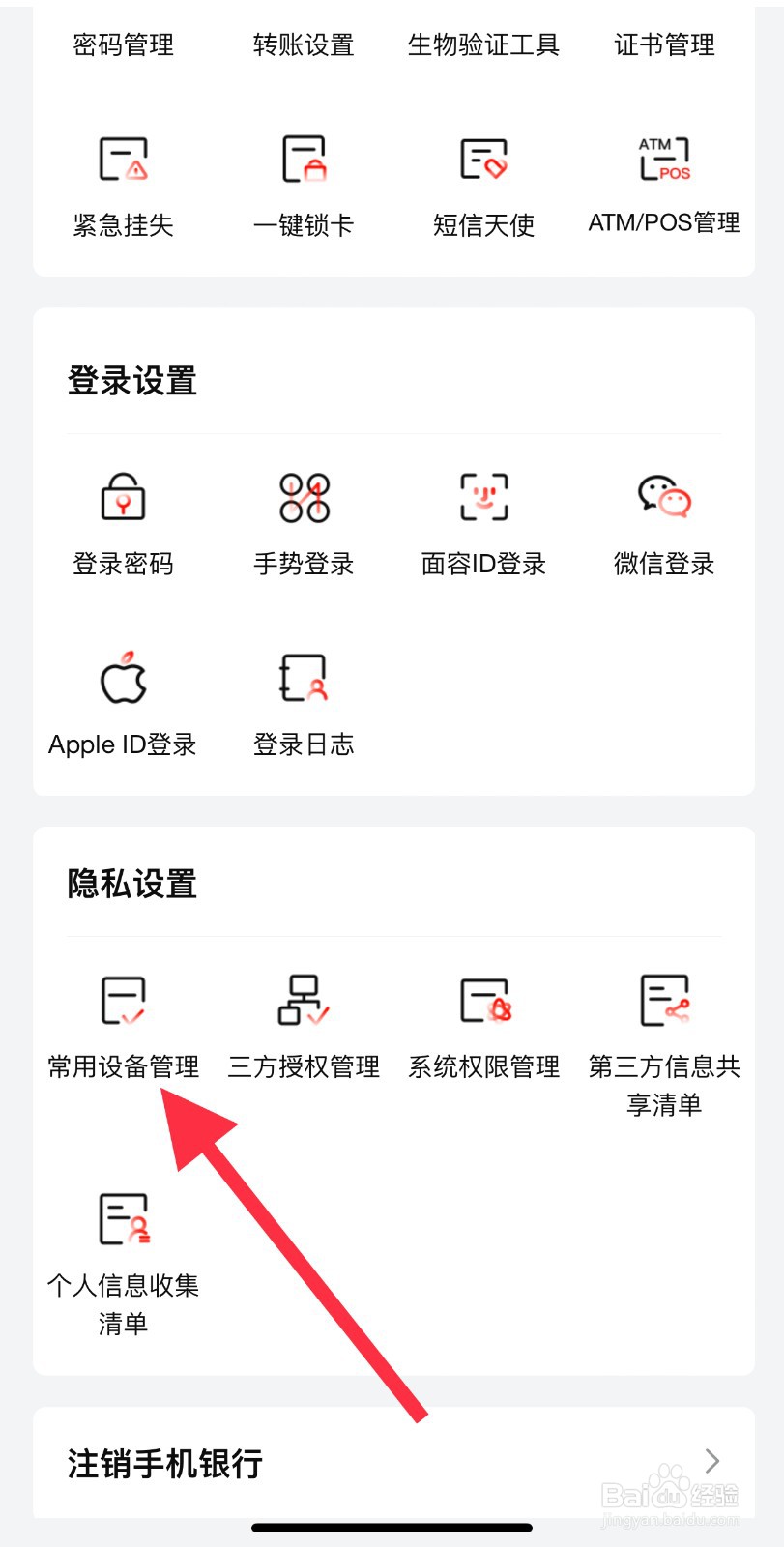Open 短信天使 SMS notification service
This screenshot has width=784, height=1547.
pyautogui.click(x=482, y=184)
